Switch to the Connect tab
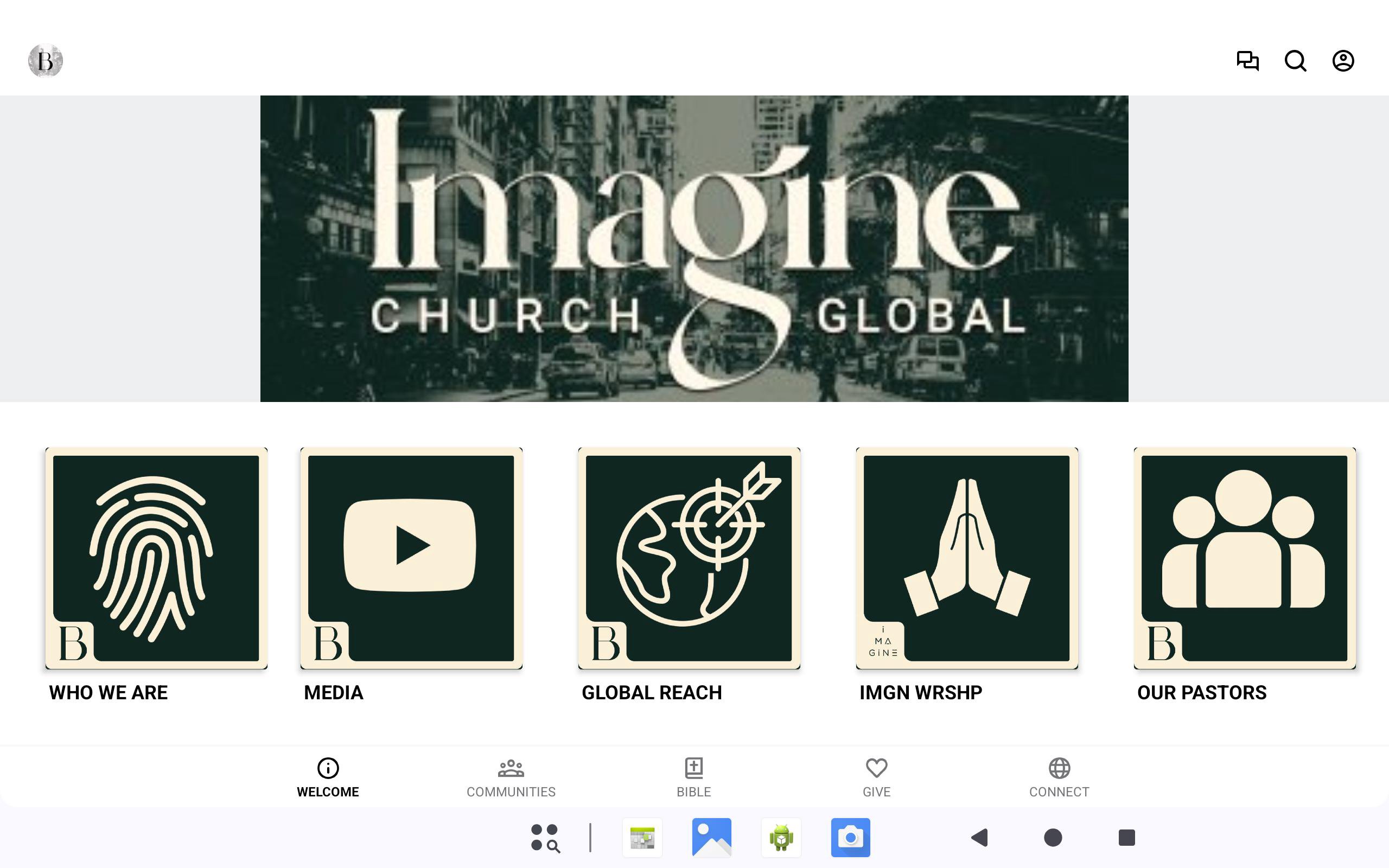This screenshot has height=868, width=1389. click(x=1059, y=777)
